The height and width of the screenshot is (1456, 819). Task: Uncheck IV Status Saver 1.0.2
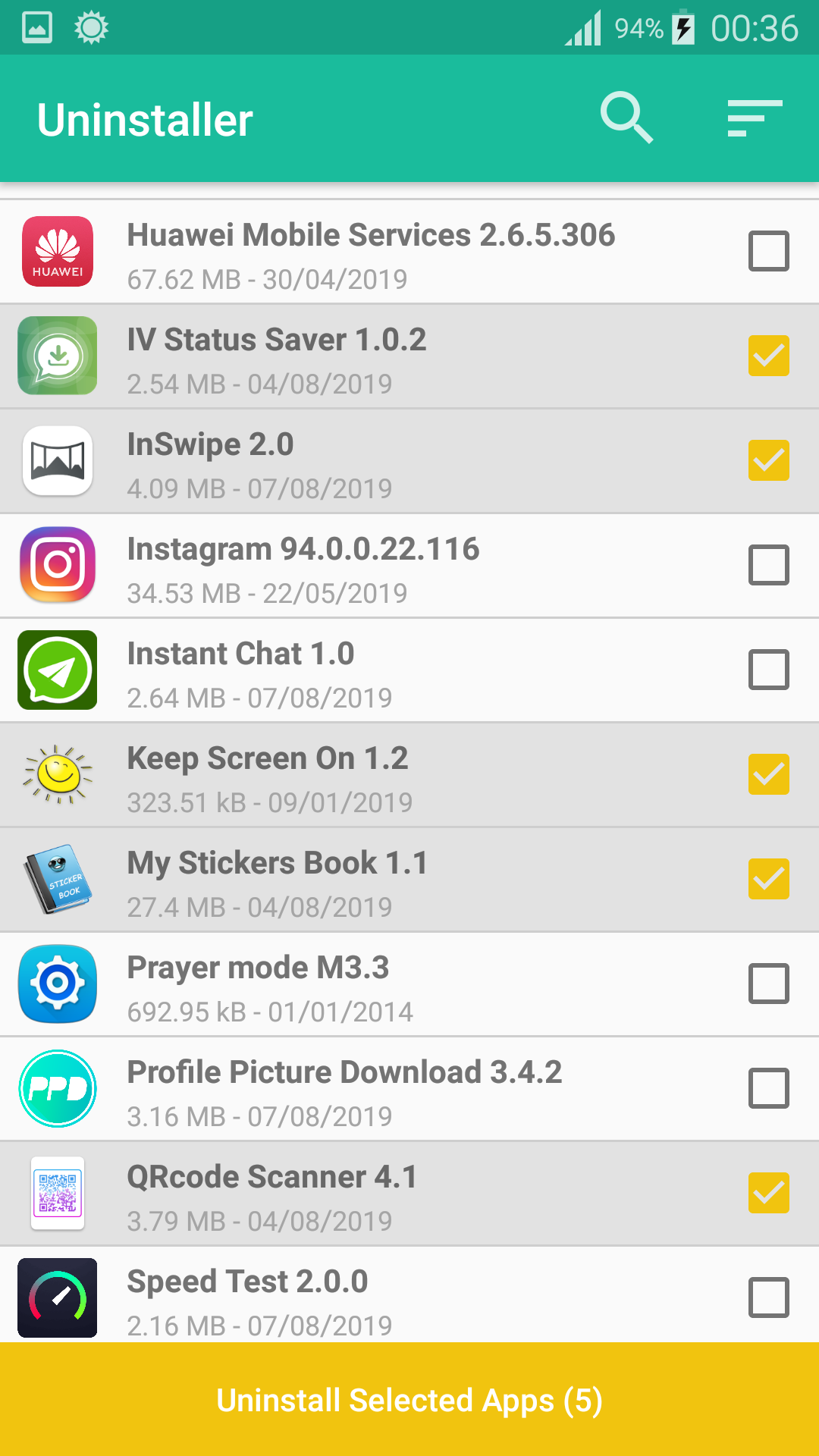[769, 356]
